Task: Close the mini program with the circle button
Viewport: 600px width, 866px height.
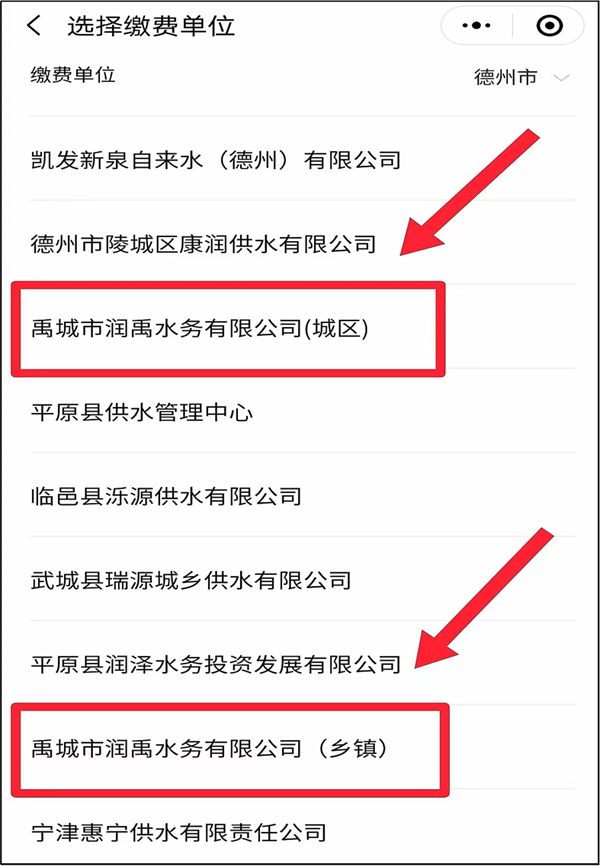Action: [549, 26]
